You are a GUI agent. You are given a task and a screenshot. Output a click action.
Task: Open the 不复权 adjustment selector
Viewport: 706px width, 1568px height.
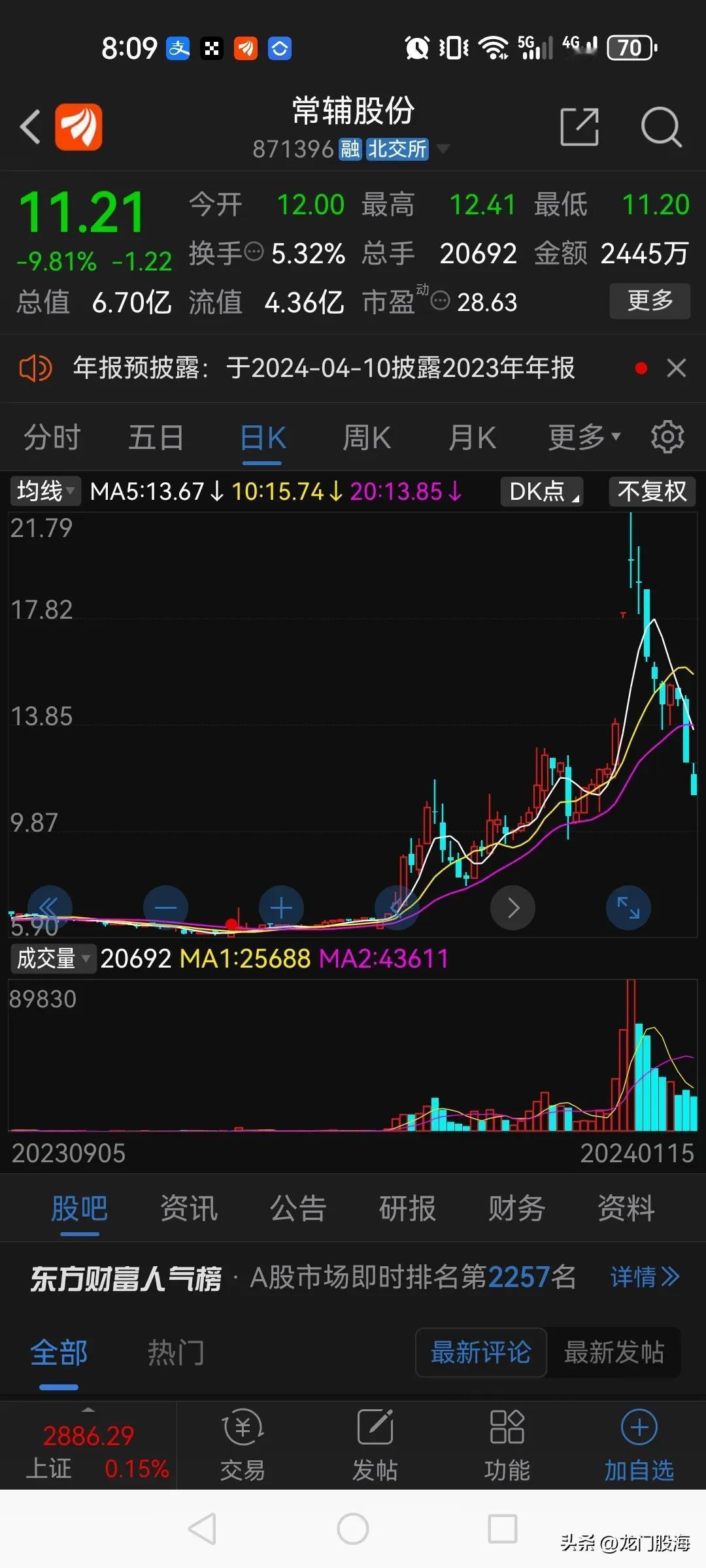pyautogui.click(x=652, y=491)
